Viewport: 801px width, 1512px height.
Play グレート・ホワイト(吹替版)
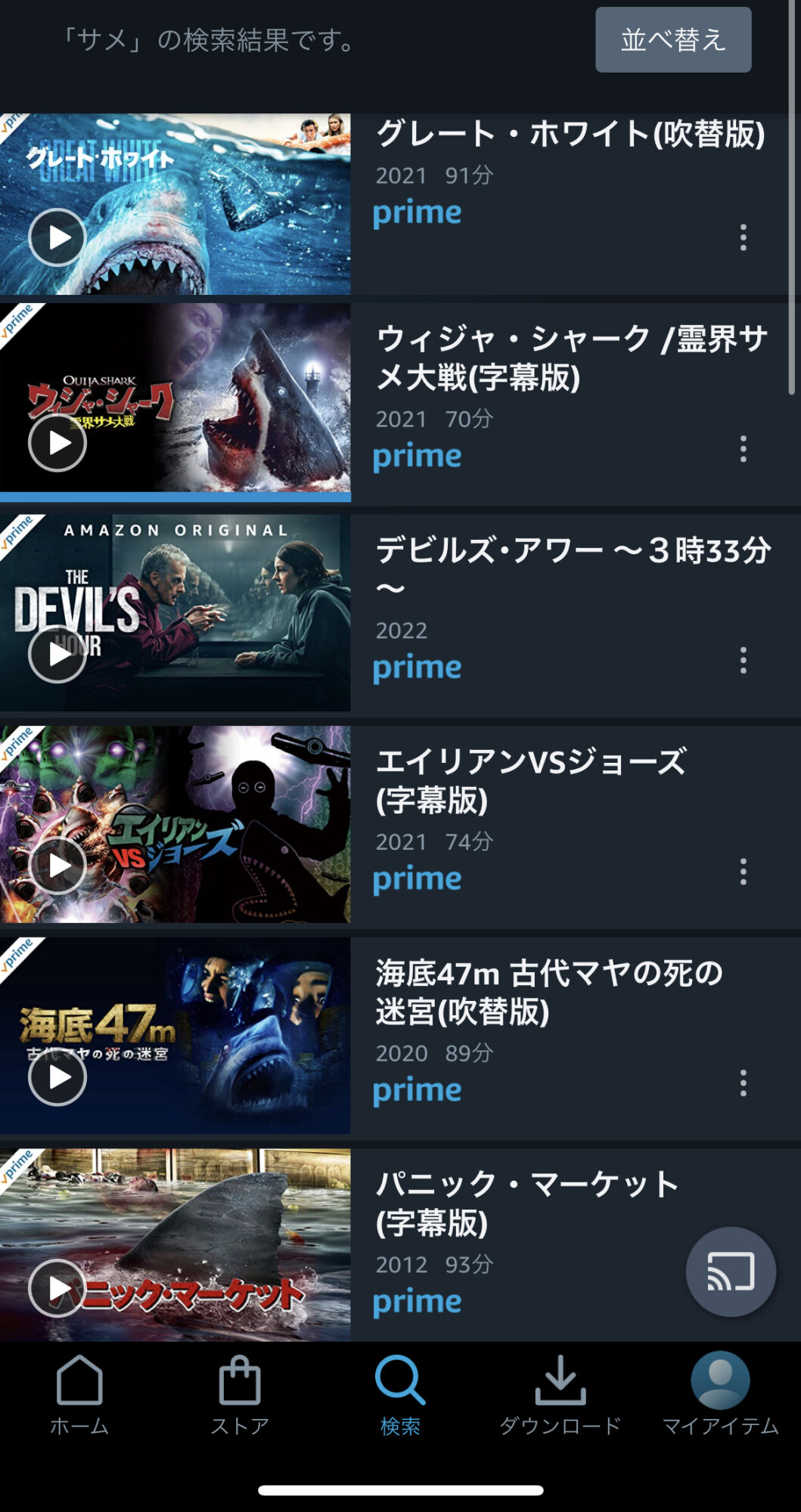tap(57, 237)
